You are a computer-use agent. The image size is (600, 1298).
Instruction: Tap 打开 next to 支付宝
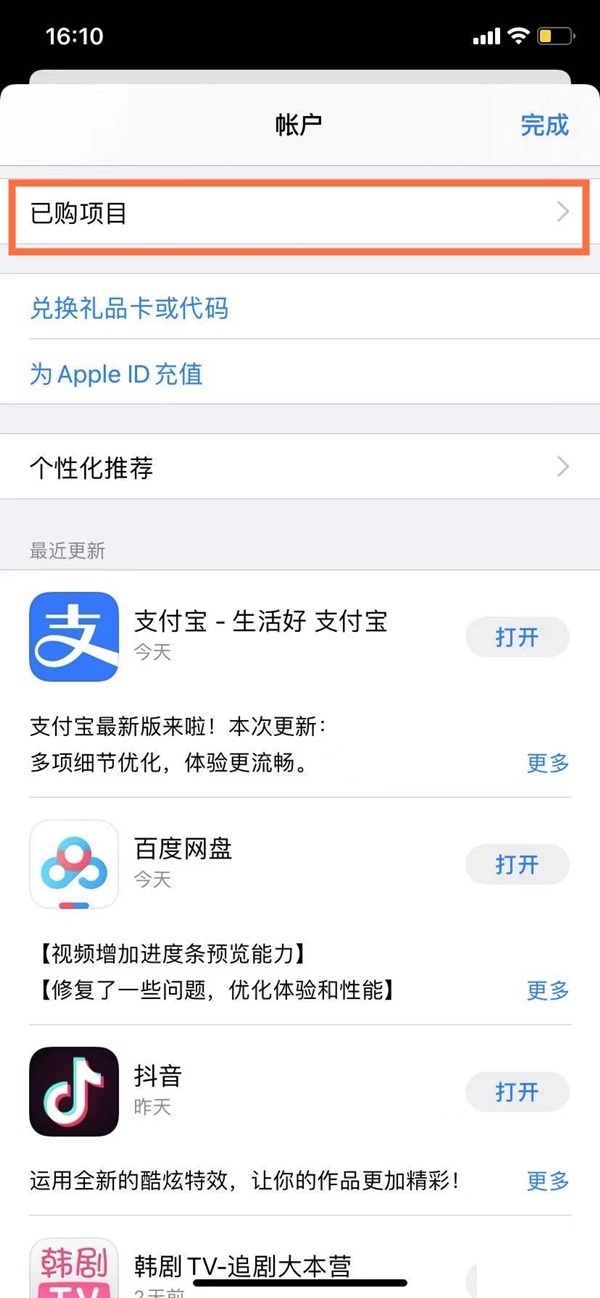point(517,637)
